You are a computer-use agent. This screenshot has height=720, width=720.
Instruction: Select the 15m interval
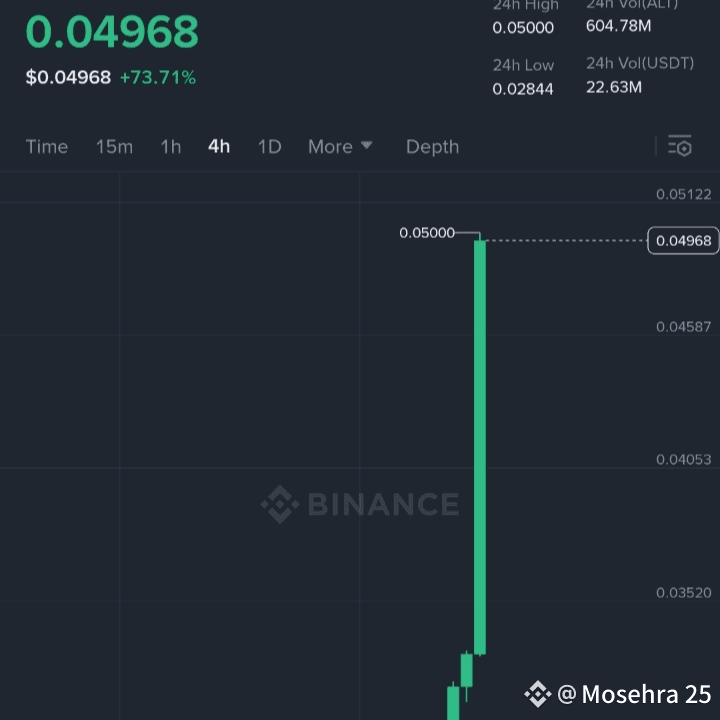click(x=114, y=146)
